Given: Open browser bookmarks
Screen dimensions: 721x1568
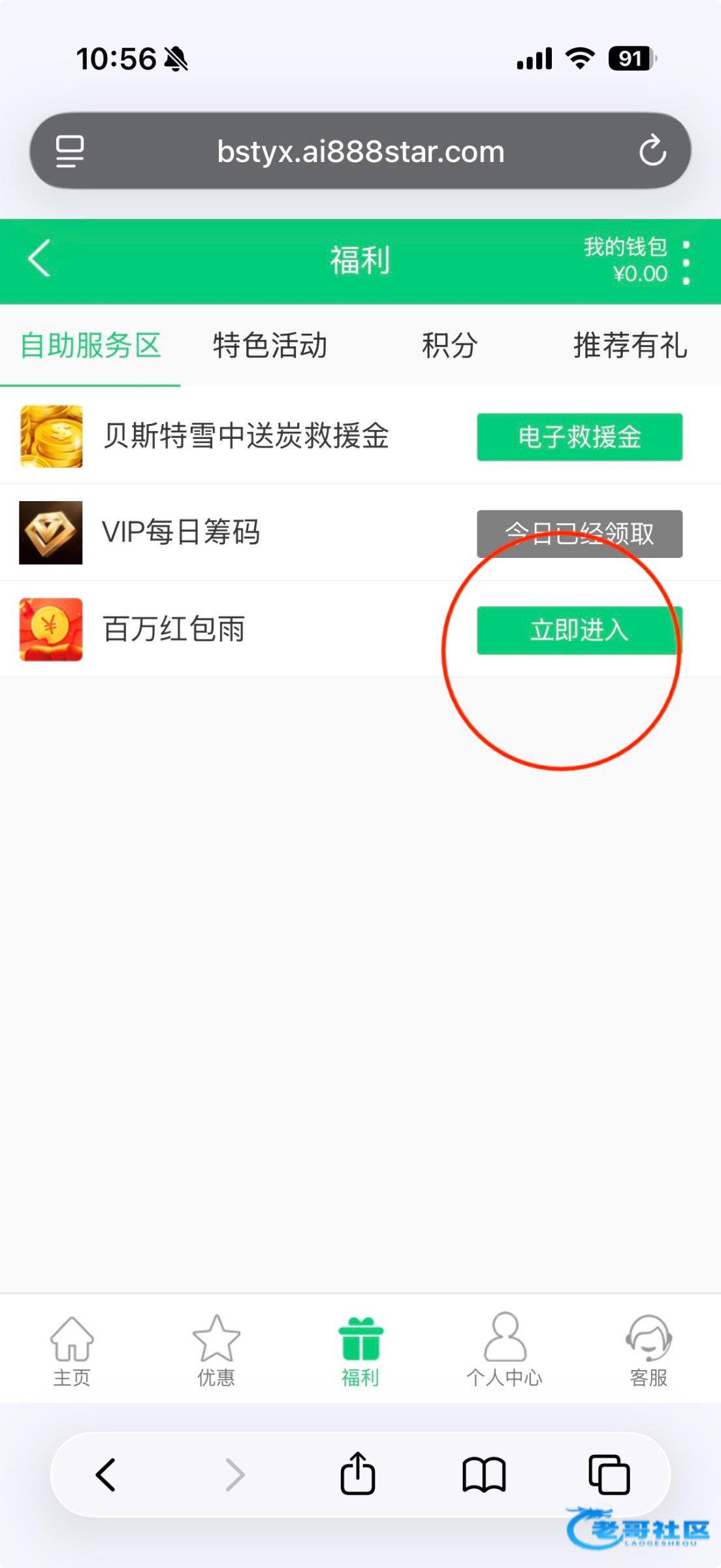Looking at the screenshot, I should (x=484, y=1475).
